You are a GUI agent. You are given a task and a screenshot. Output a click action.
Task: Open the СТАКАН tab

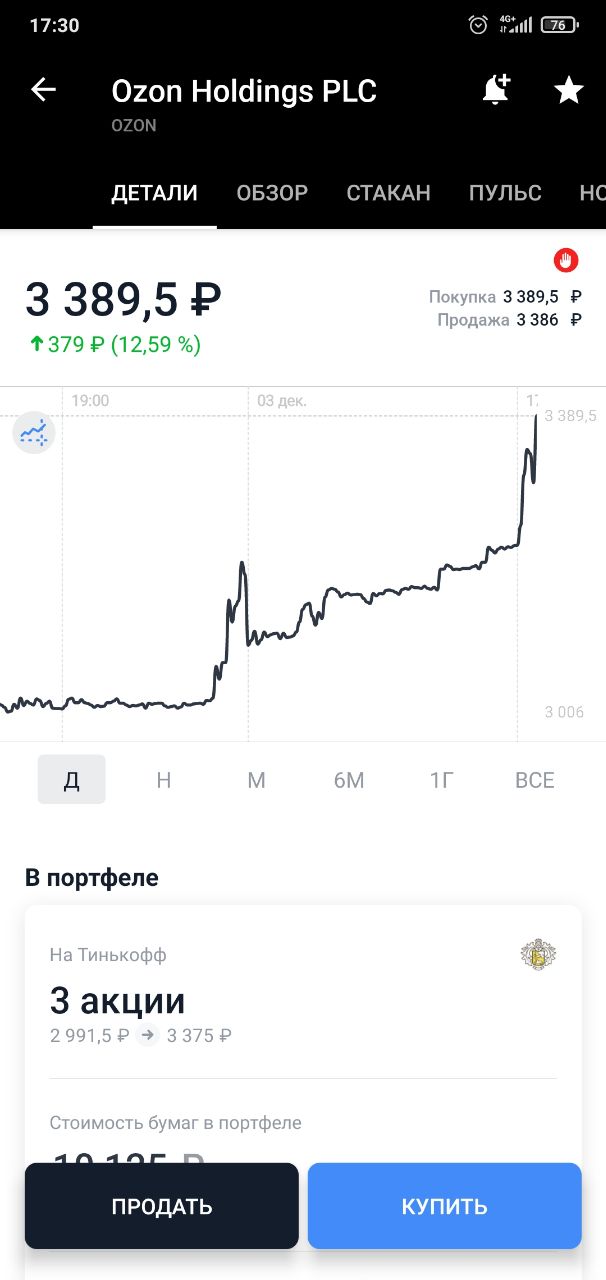pos(388,193)
